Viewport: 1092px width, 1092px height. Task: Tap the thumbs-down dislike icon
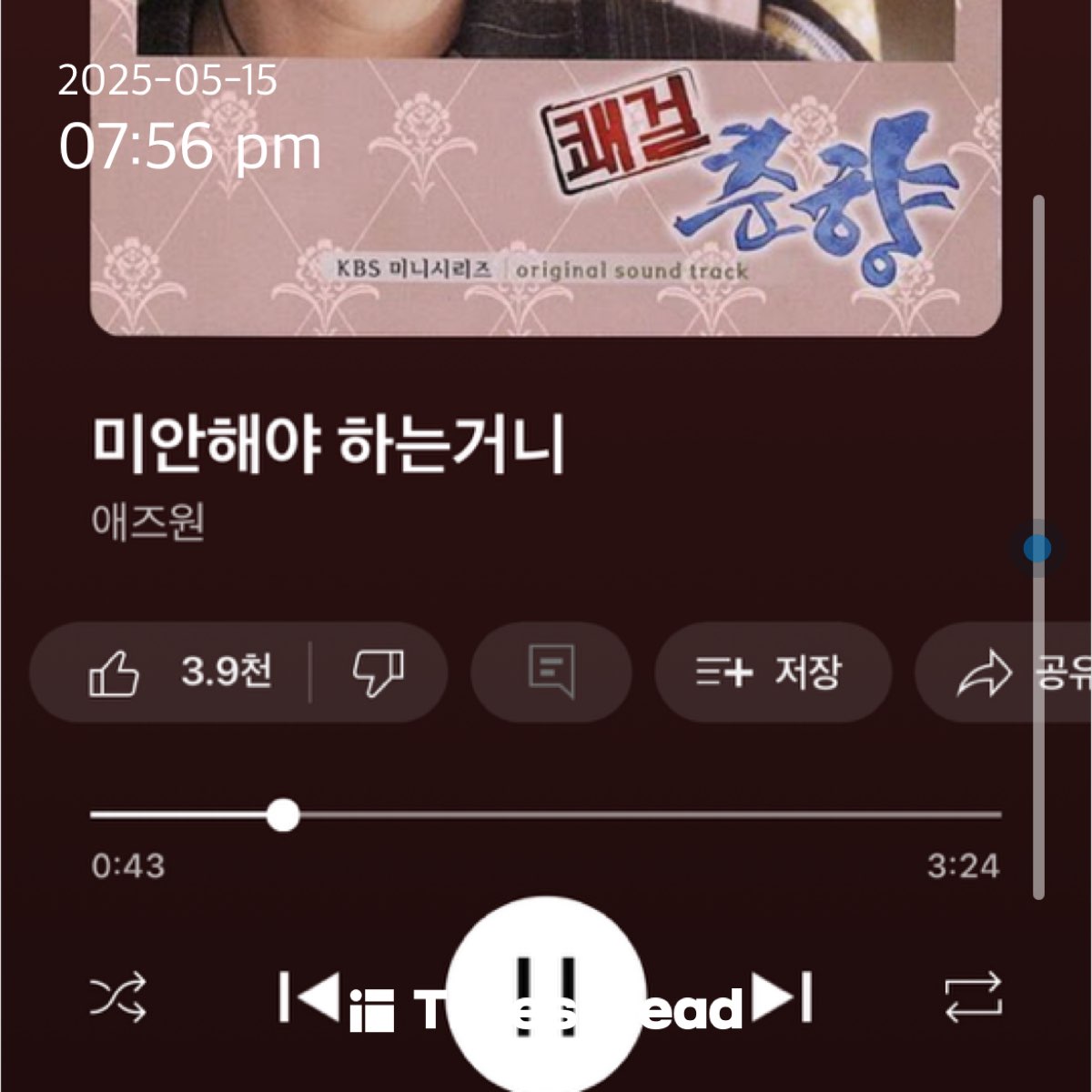(x=378, y=673)
